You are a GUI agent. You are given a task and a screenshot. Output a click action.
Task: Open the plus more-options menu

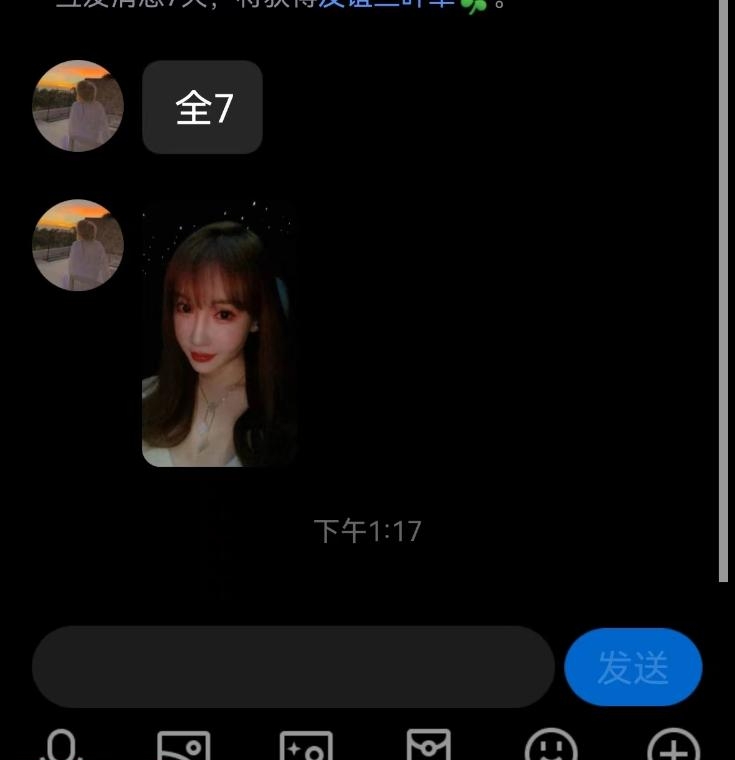click(674, 746)
